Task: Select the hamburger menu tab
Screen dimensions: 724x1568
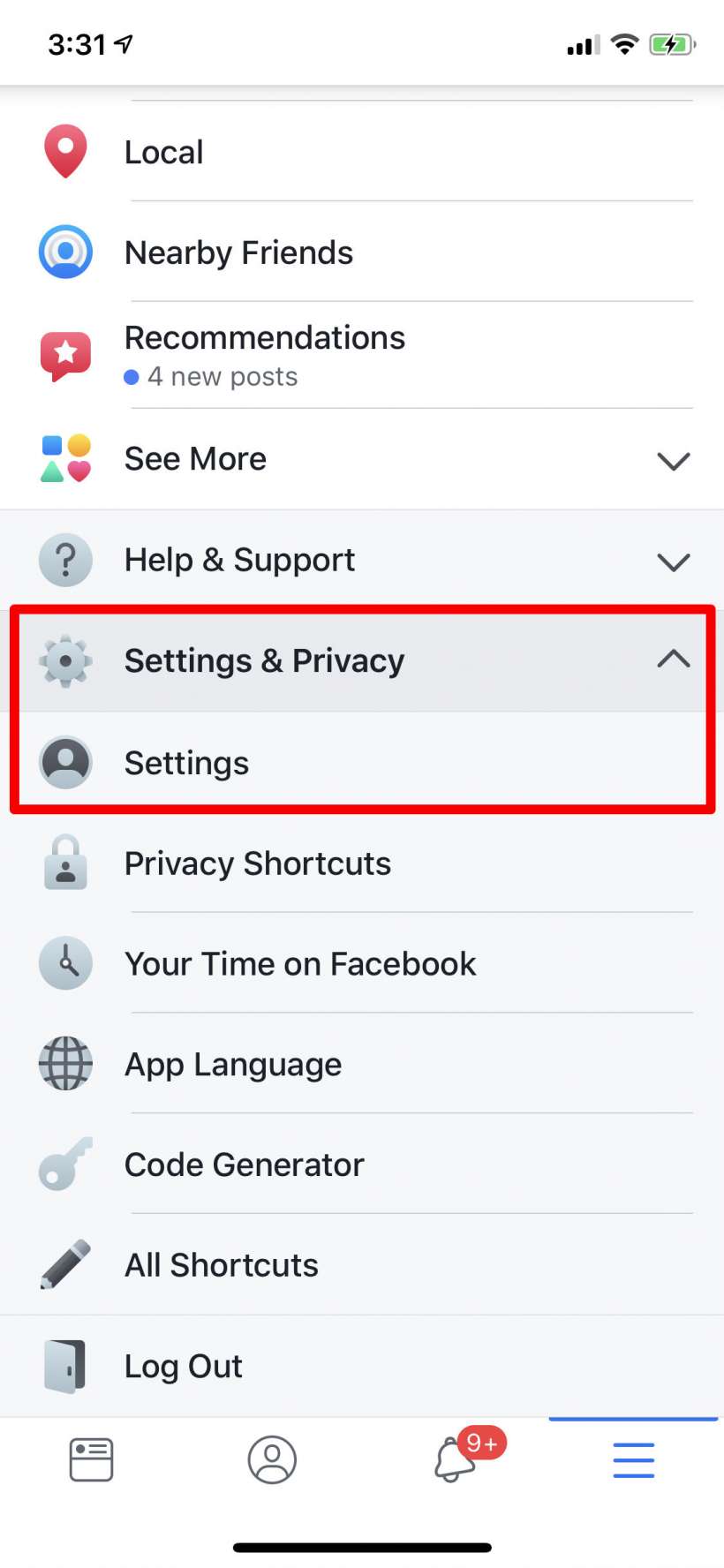Action: pos(634,1460)
